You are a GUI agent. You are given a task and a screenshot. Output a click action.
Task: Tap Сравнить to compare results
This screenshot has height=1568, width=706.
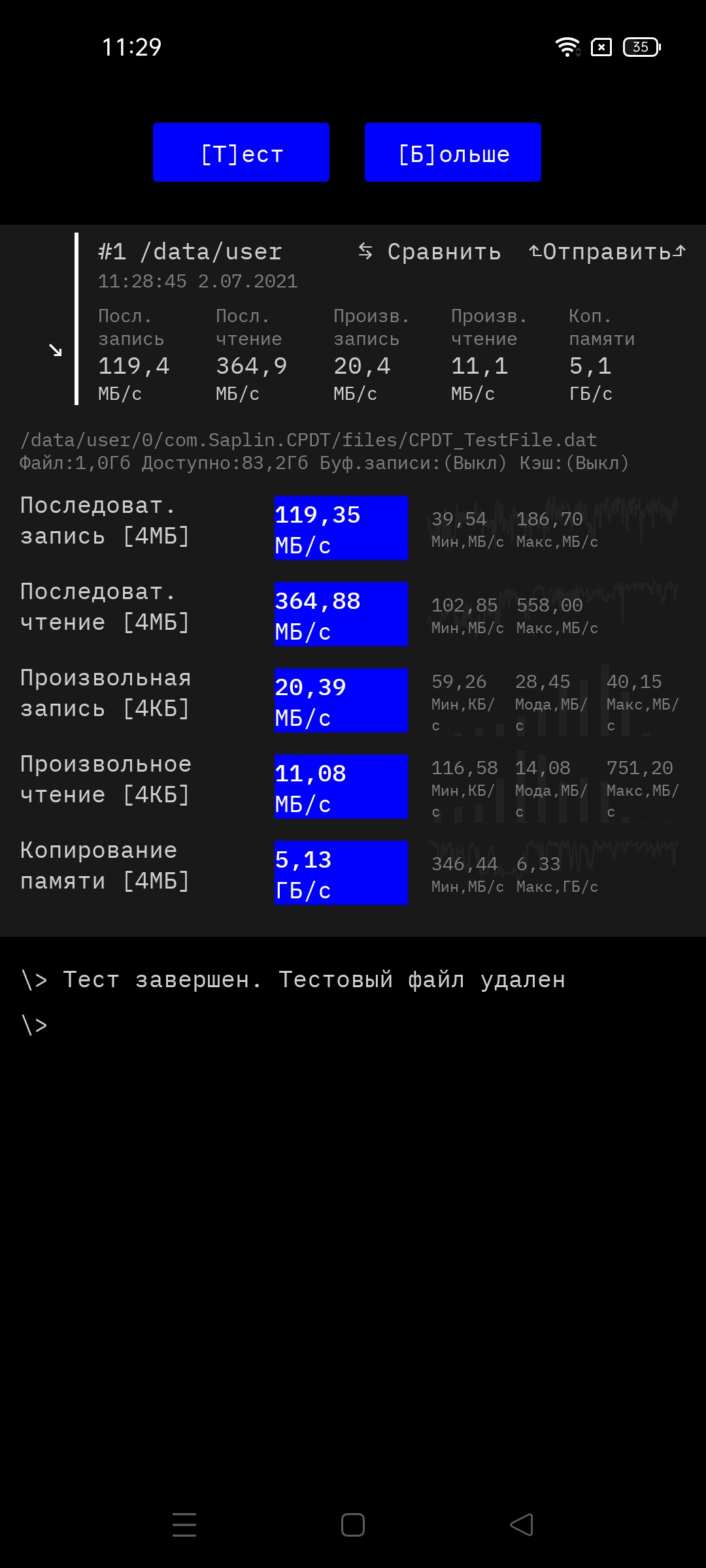[x=430, y=252]
